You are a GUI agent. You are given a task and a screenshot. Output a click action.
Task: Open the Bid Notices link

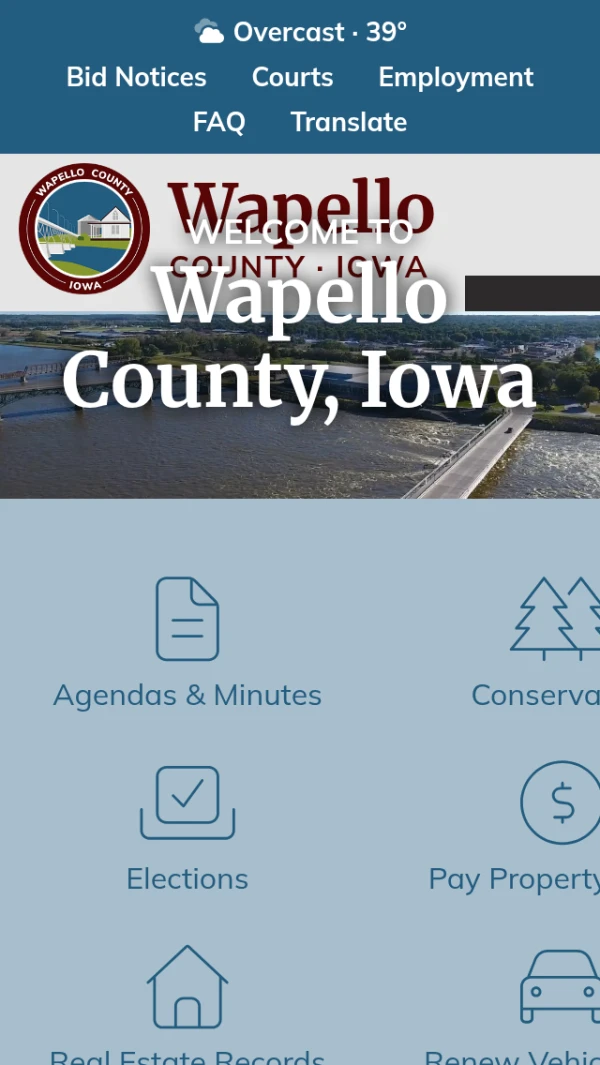point(136,77)
